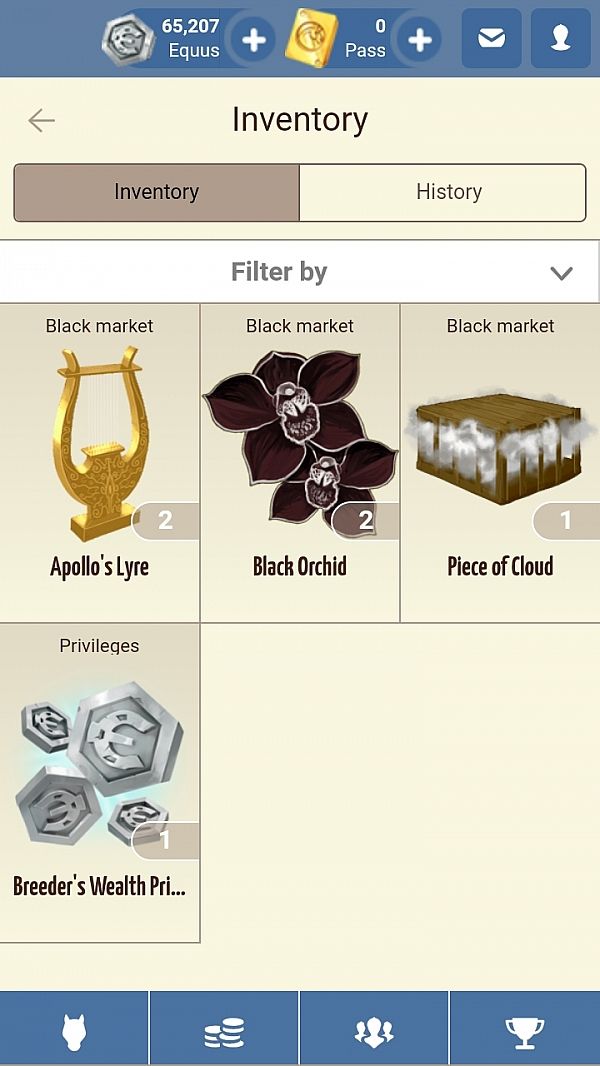Select the Inventory tab
This screenshot has height=1066, width=600.
coord(156,192)
